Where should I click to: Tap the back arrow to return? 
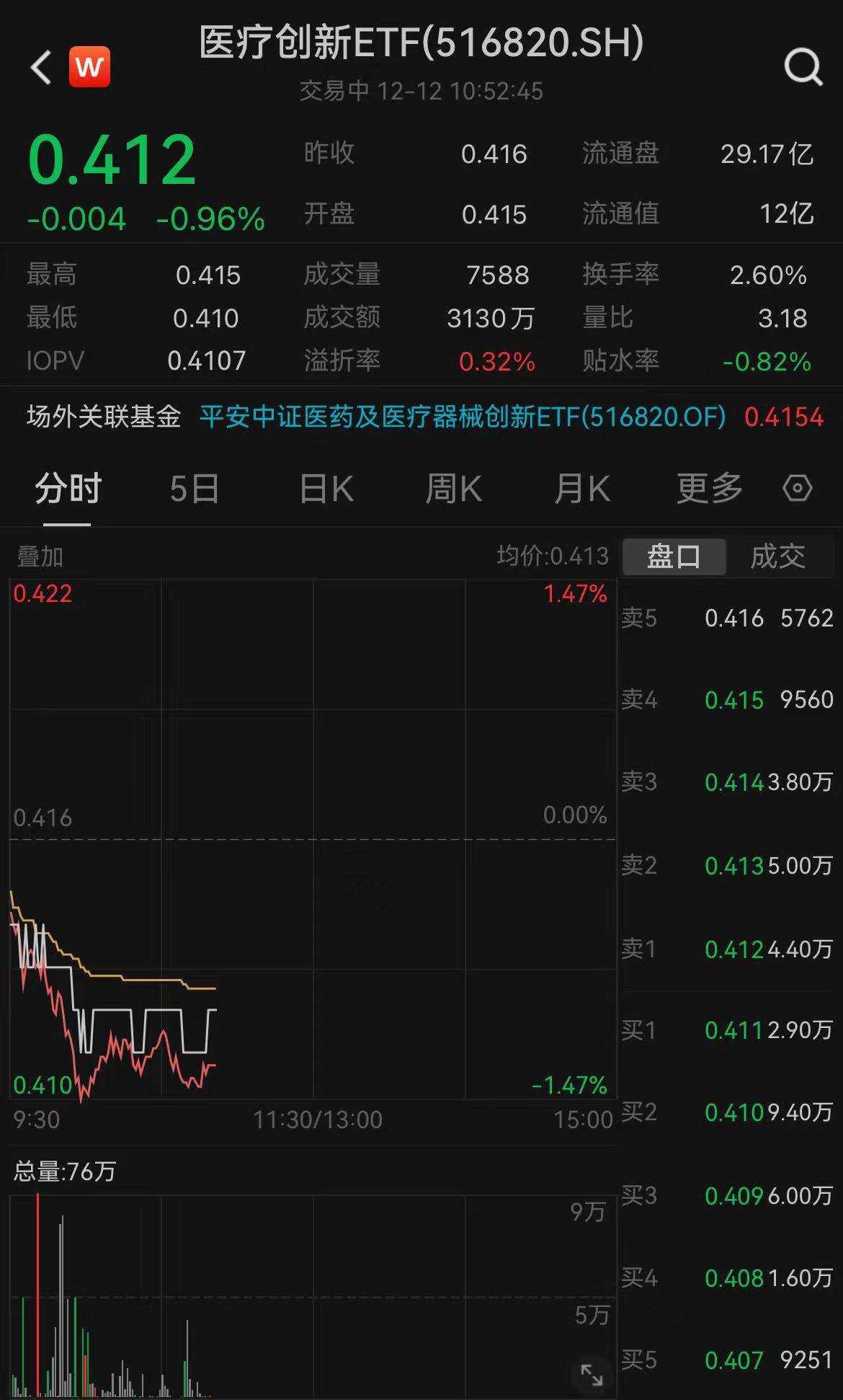40,68
